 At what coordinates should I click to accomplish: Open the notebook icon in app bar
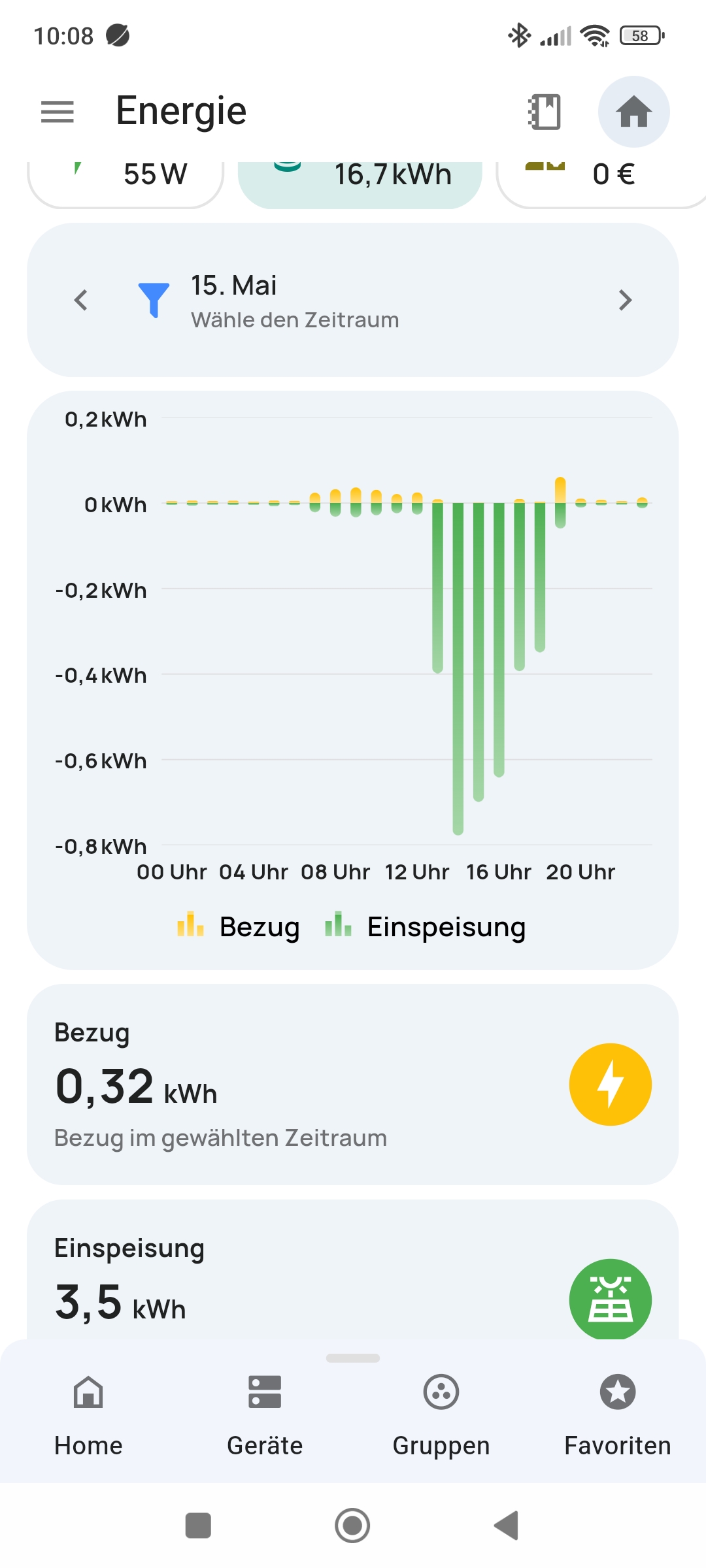tap(545, 112)
